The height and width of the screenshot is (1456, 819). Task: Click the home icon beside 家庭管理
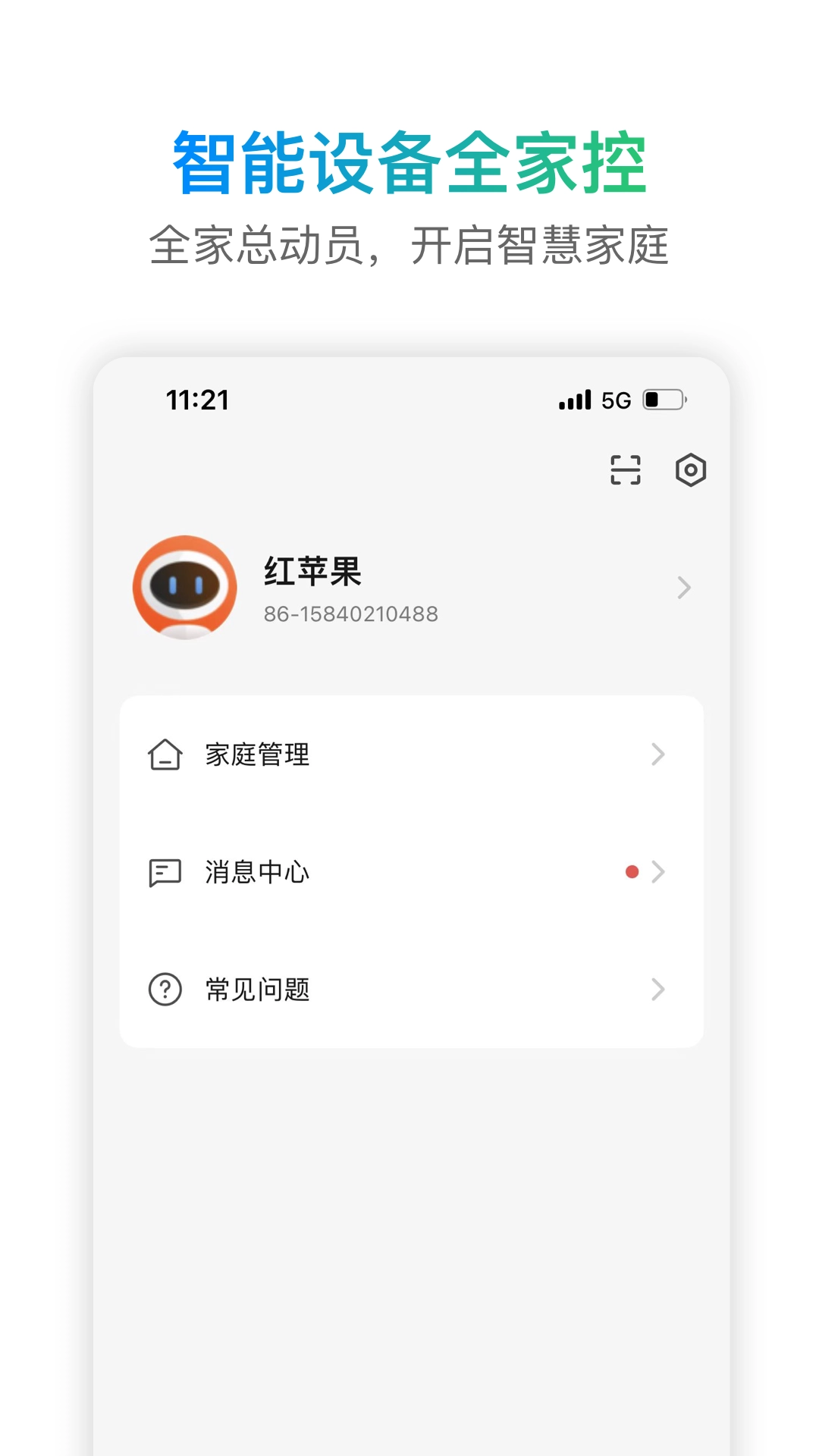pyautogui.click(x=164, y=754)
